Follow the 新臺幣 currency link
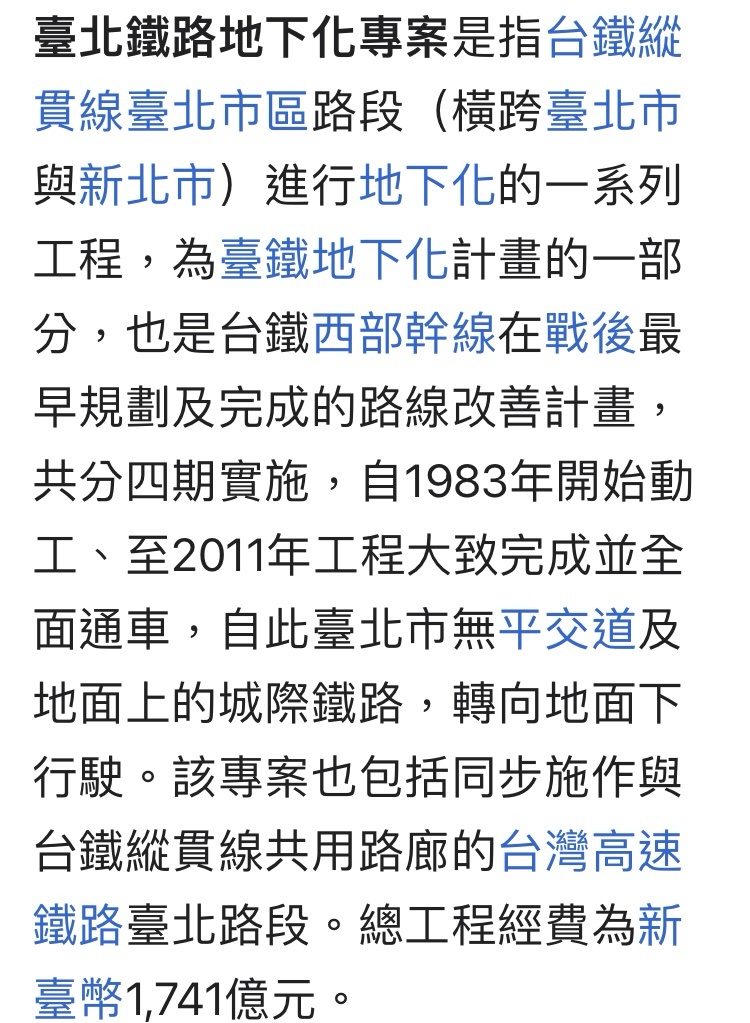The width and height of the screenshot is (750, 1023). point(658,926)
